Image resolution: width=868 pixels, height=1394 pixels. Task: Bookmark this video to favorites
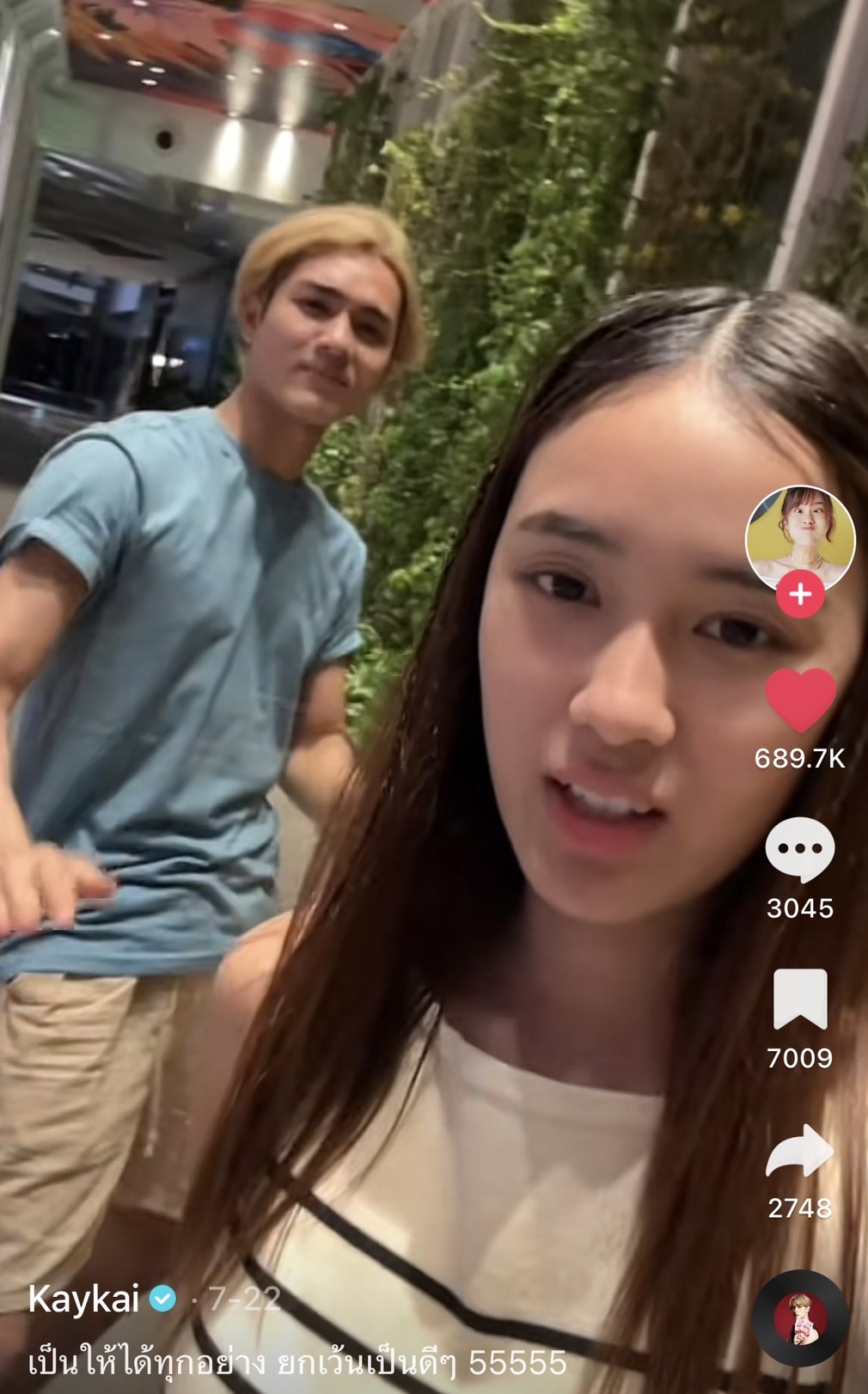(800, 999)
